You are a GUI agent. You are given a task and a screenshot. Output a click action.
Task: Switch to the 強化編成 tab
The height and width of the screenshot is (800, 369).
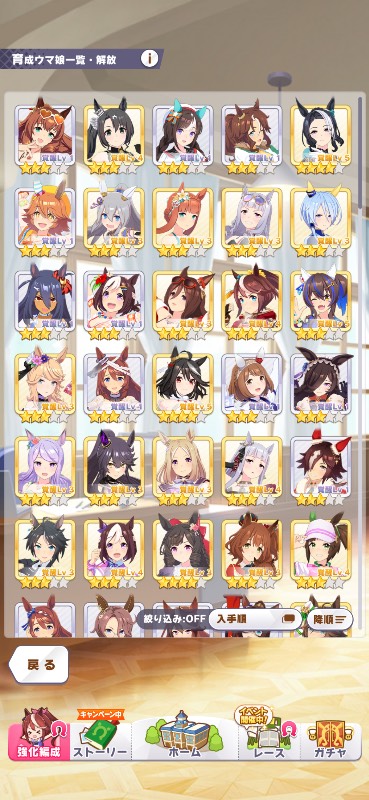39,734
